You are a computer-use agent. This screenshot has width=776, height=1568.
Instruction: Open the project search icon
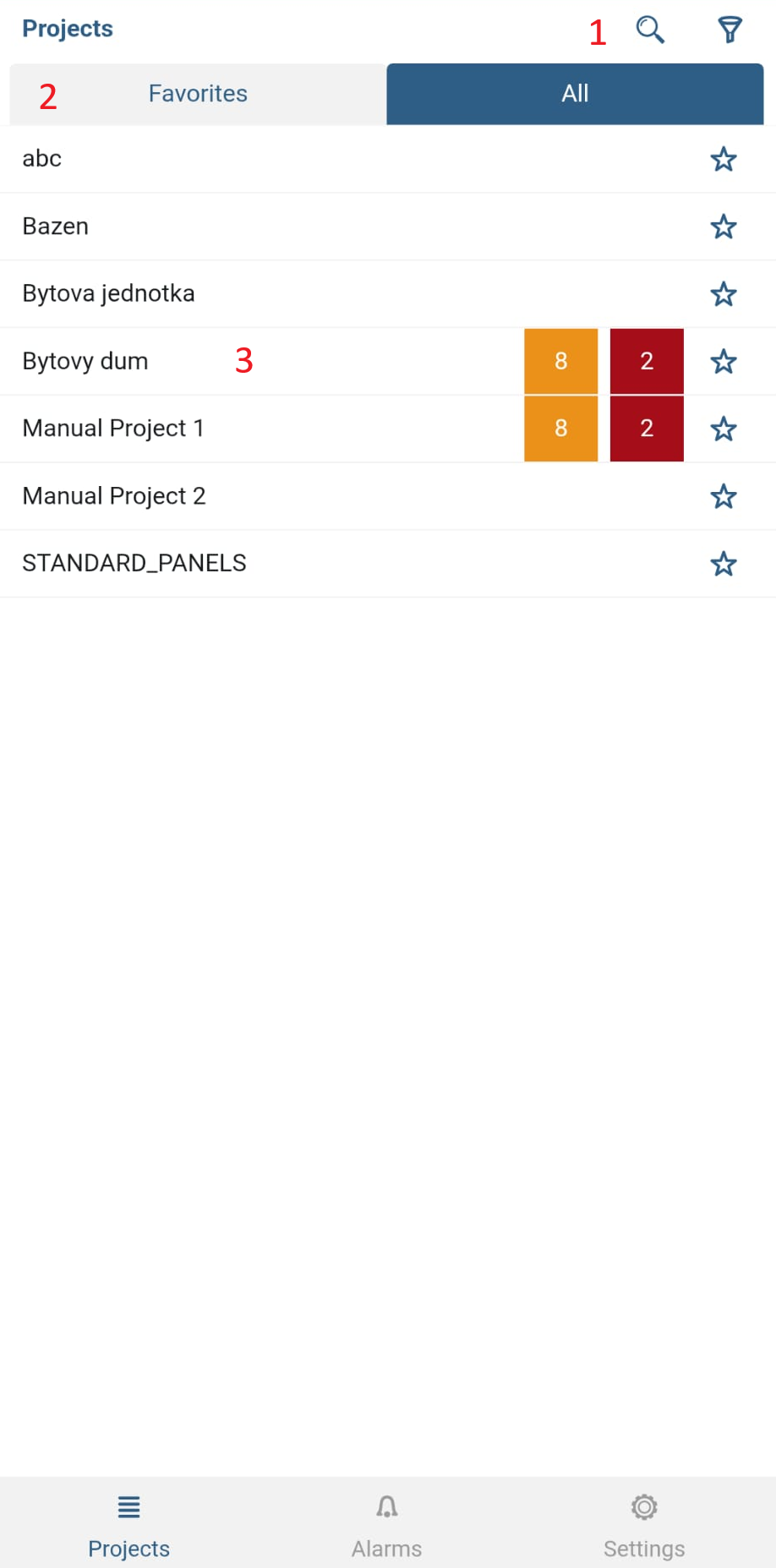[649, 30]
